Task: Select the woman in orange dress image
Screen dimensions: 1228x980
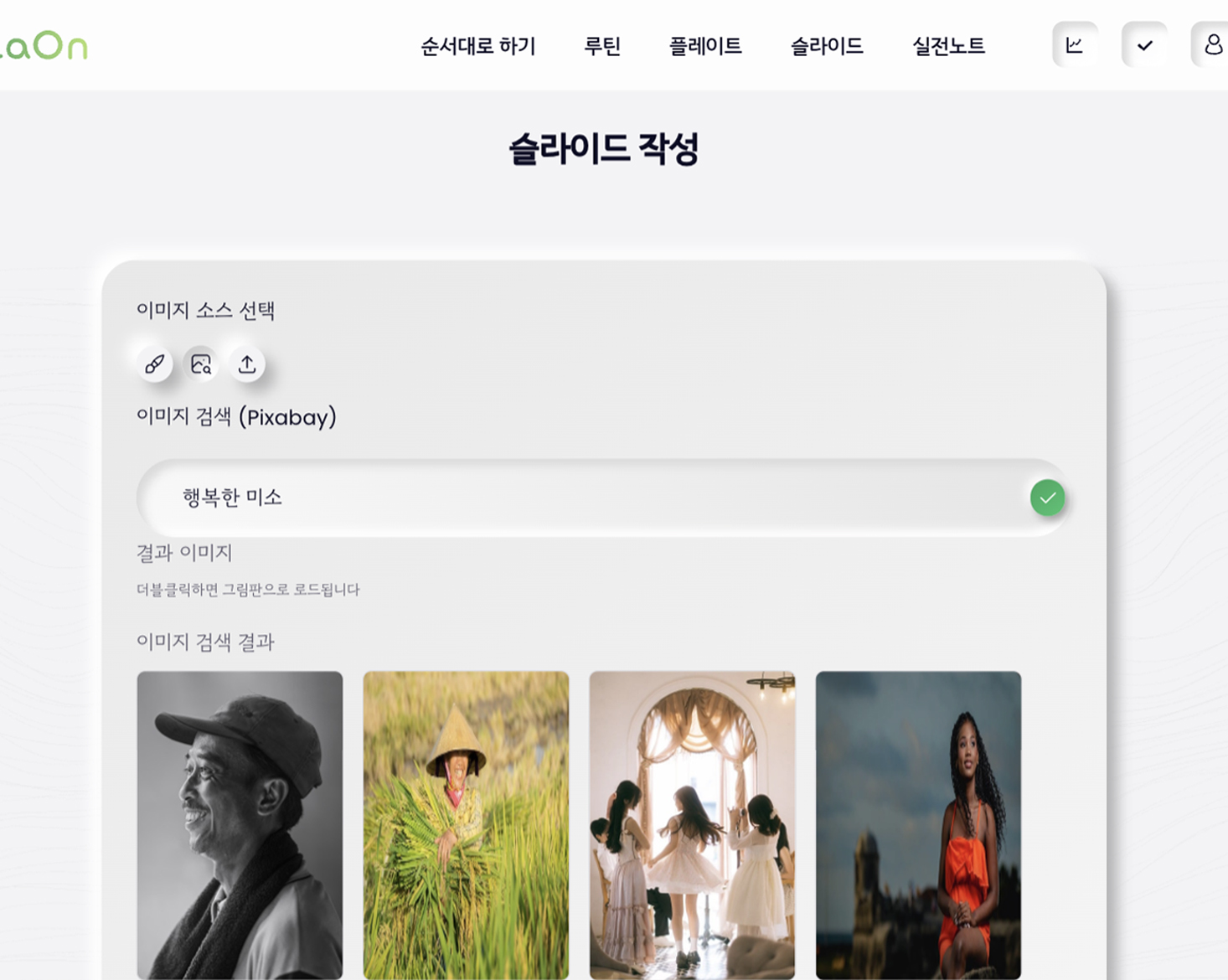Action: pyautogui.click(x=918, y=825)
